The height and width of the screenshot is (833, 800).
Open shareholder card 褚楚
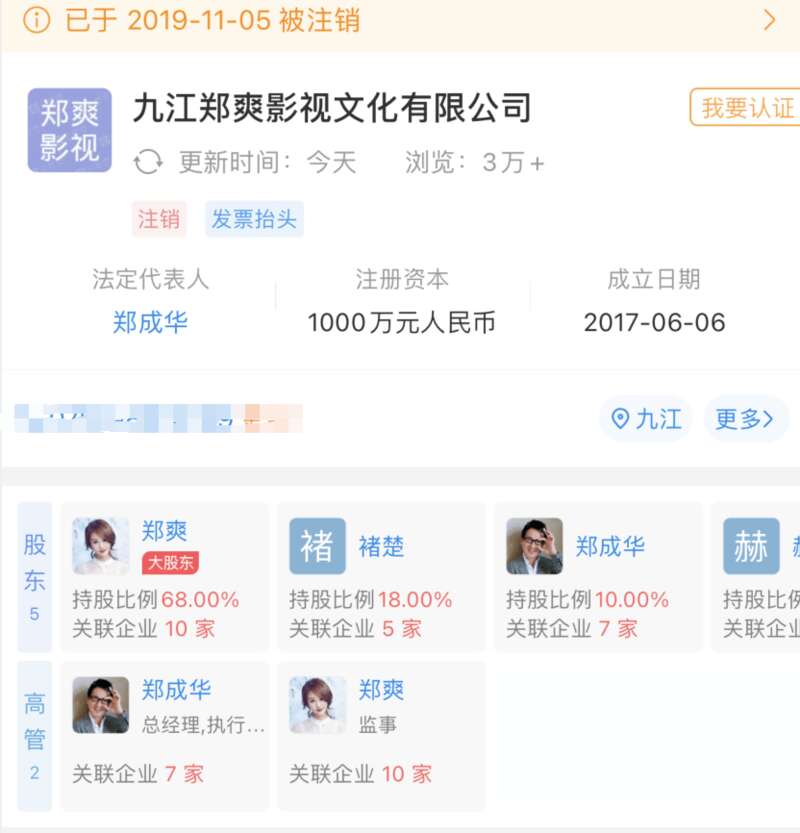pyautogui.click(x=381, y=576)
